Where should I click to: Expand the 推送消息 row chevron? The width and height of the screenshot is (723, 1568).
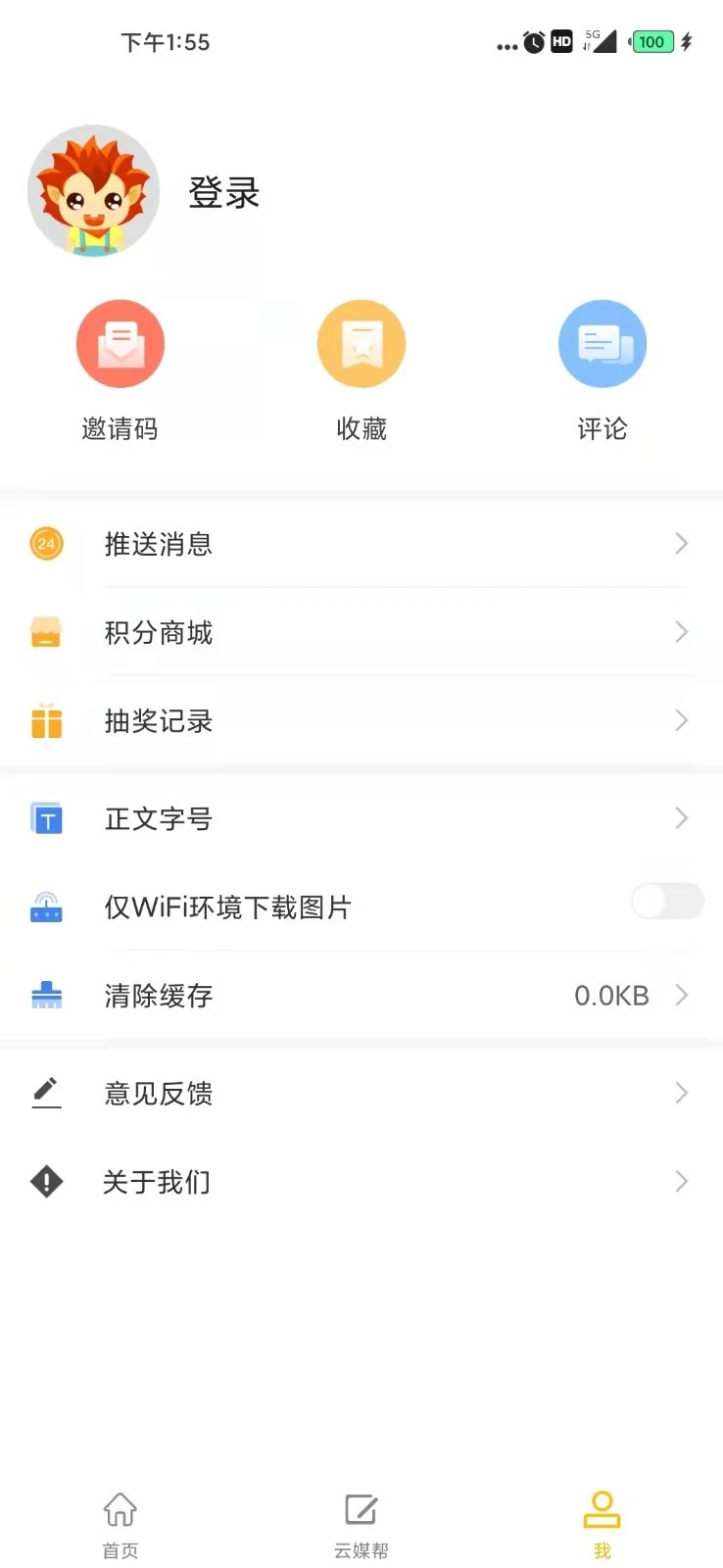coord(682,544)
